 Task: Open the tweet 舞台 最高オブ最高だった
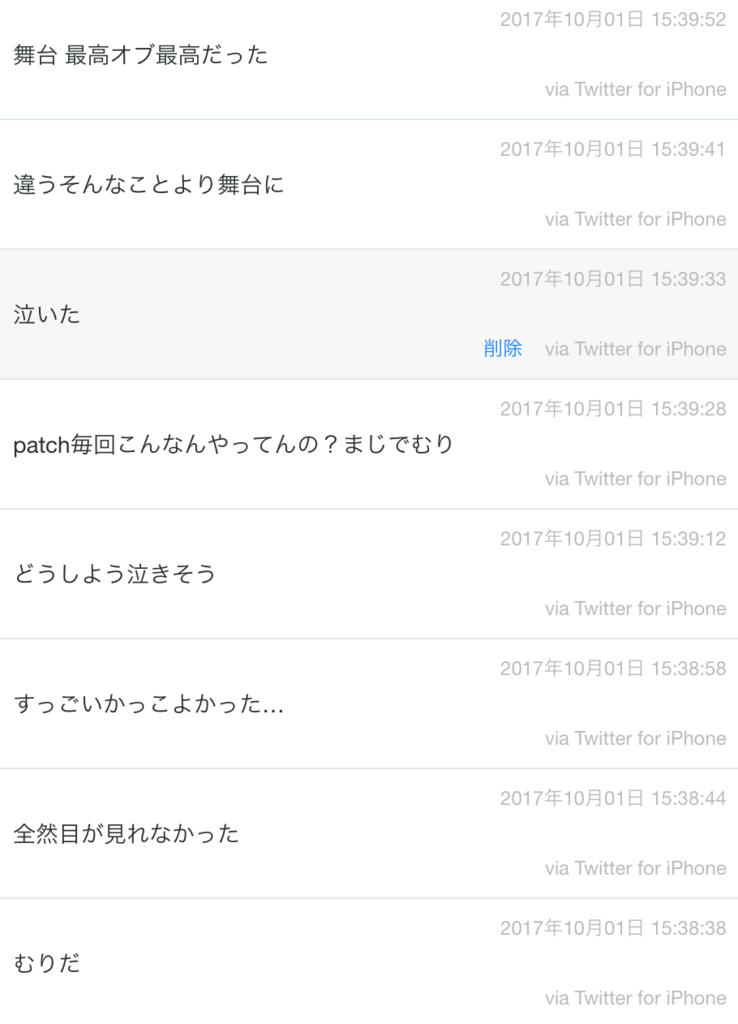click(140, 56)
